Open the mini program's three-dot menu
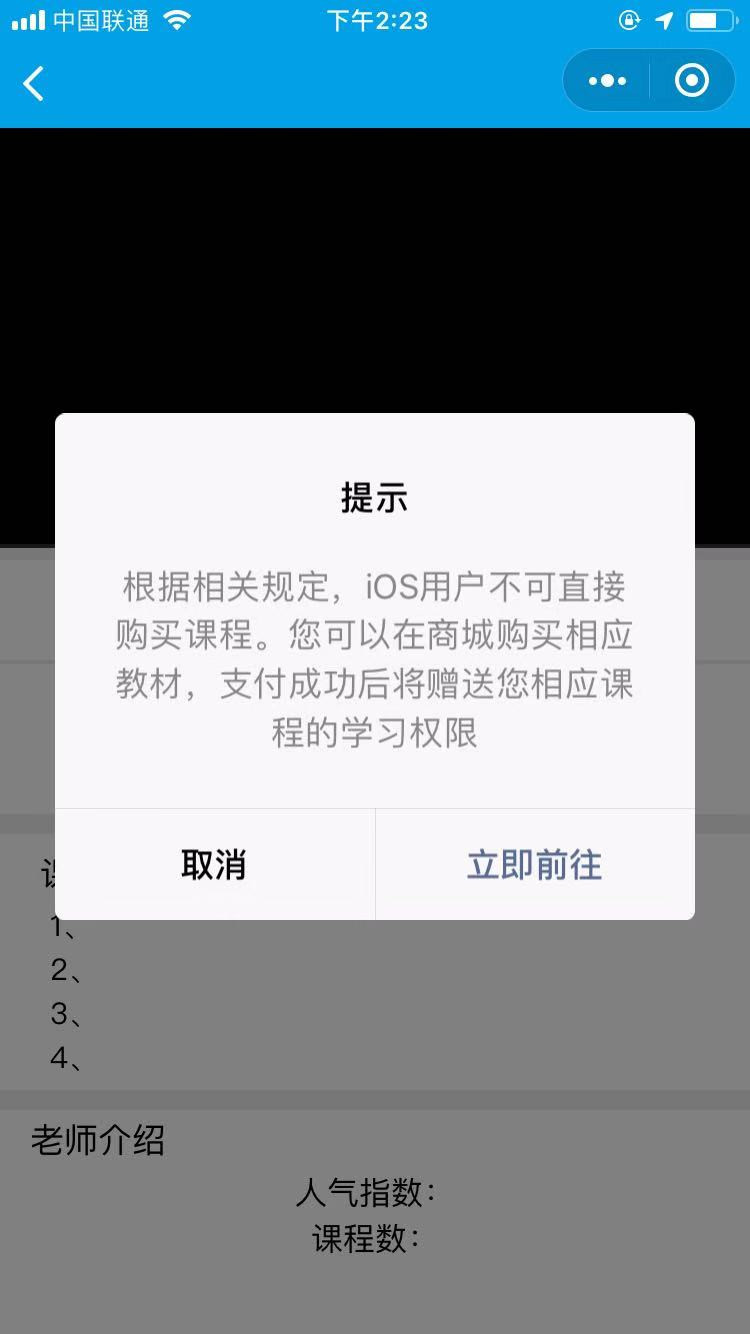 point(607,81)
